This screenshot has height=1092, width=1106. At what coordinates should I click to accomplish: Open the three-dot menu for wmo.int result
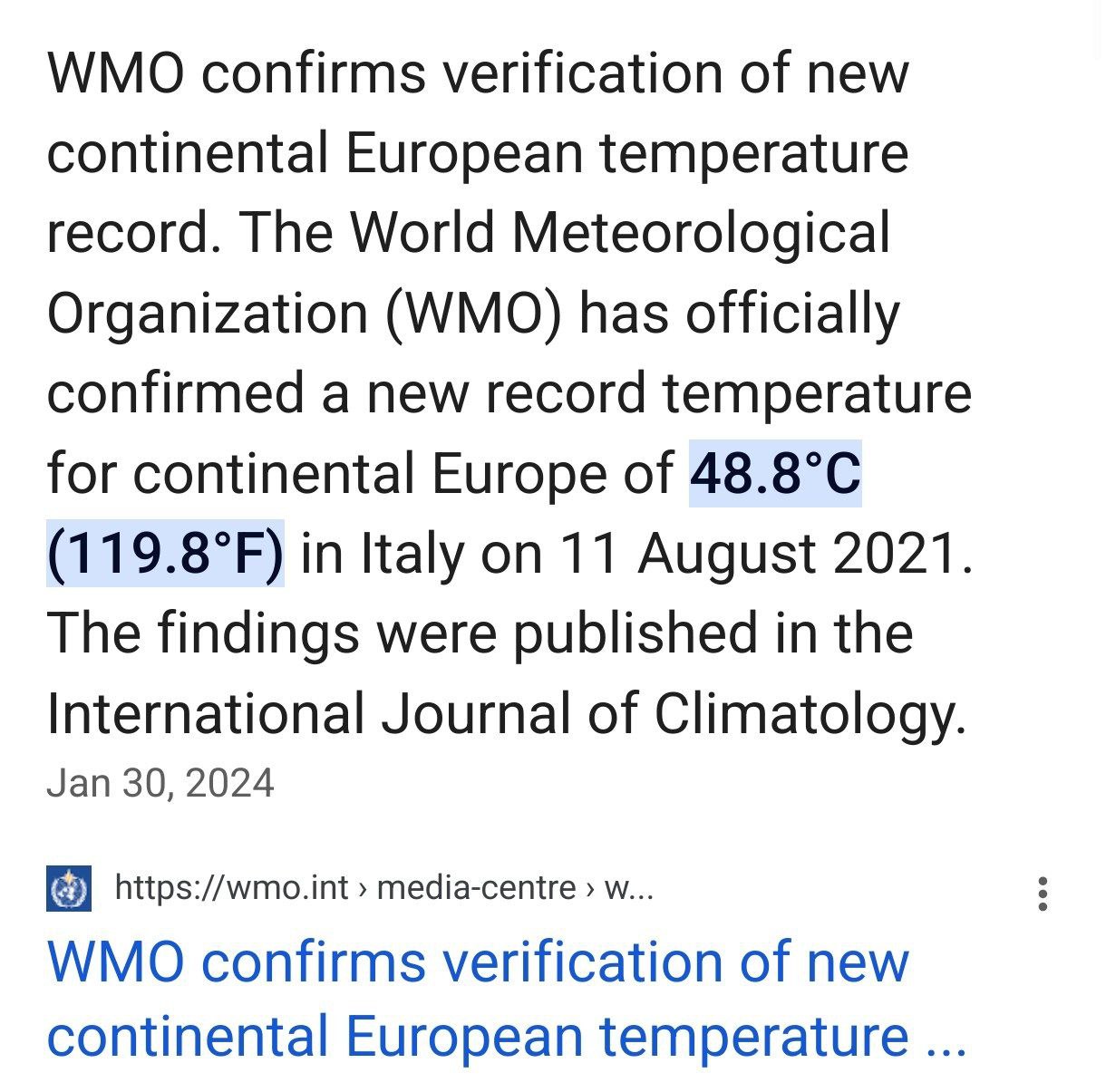click(x=1043, y=894)
